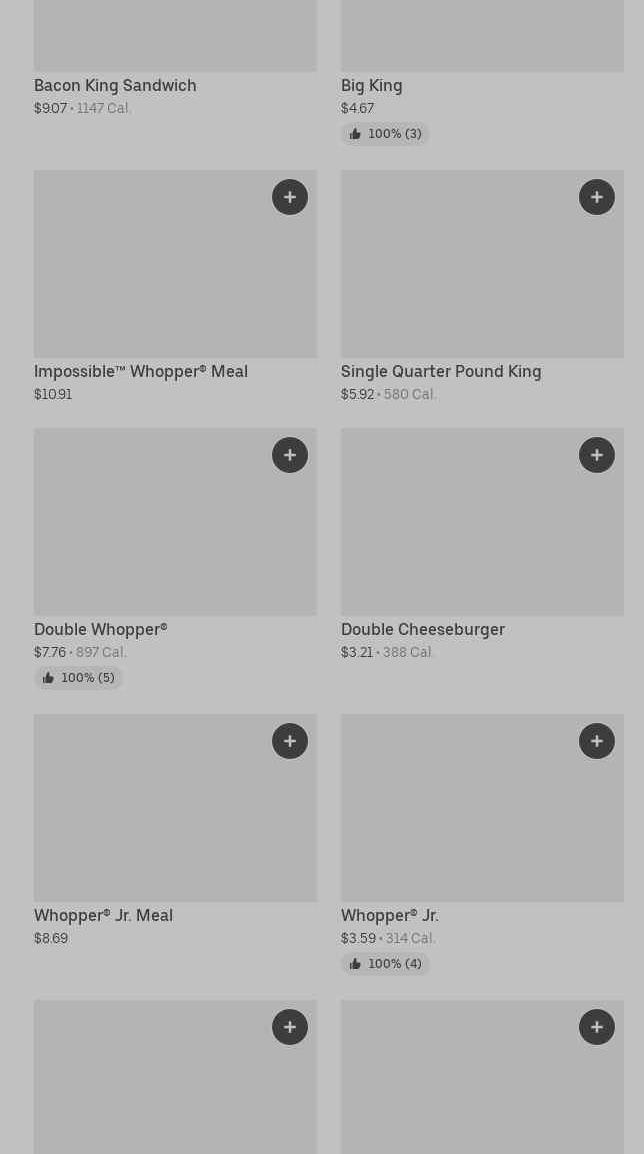View the Double Whopper product card
644x1154 pixels.
coord(175,559)
